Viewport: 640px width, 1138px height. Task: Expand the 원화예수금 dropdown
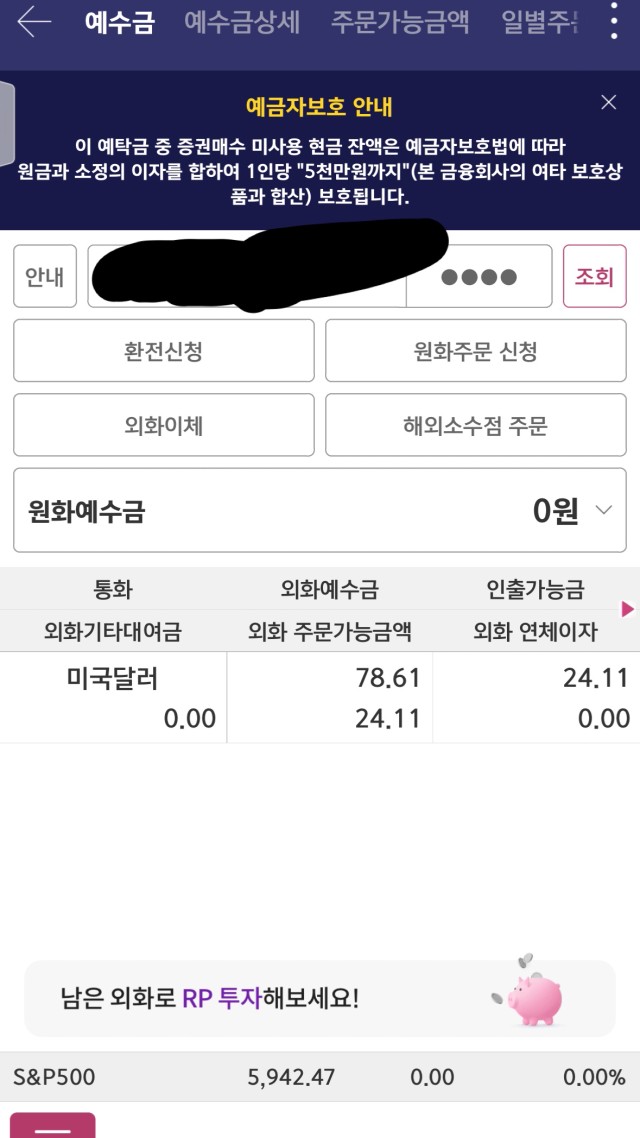320,510
